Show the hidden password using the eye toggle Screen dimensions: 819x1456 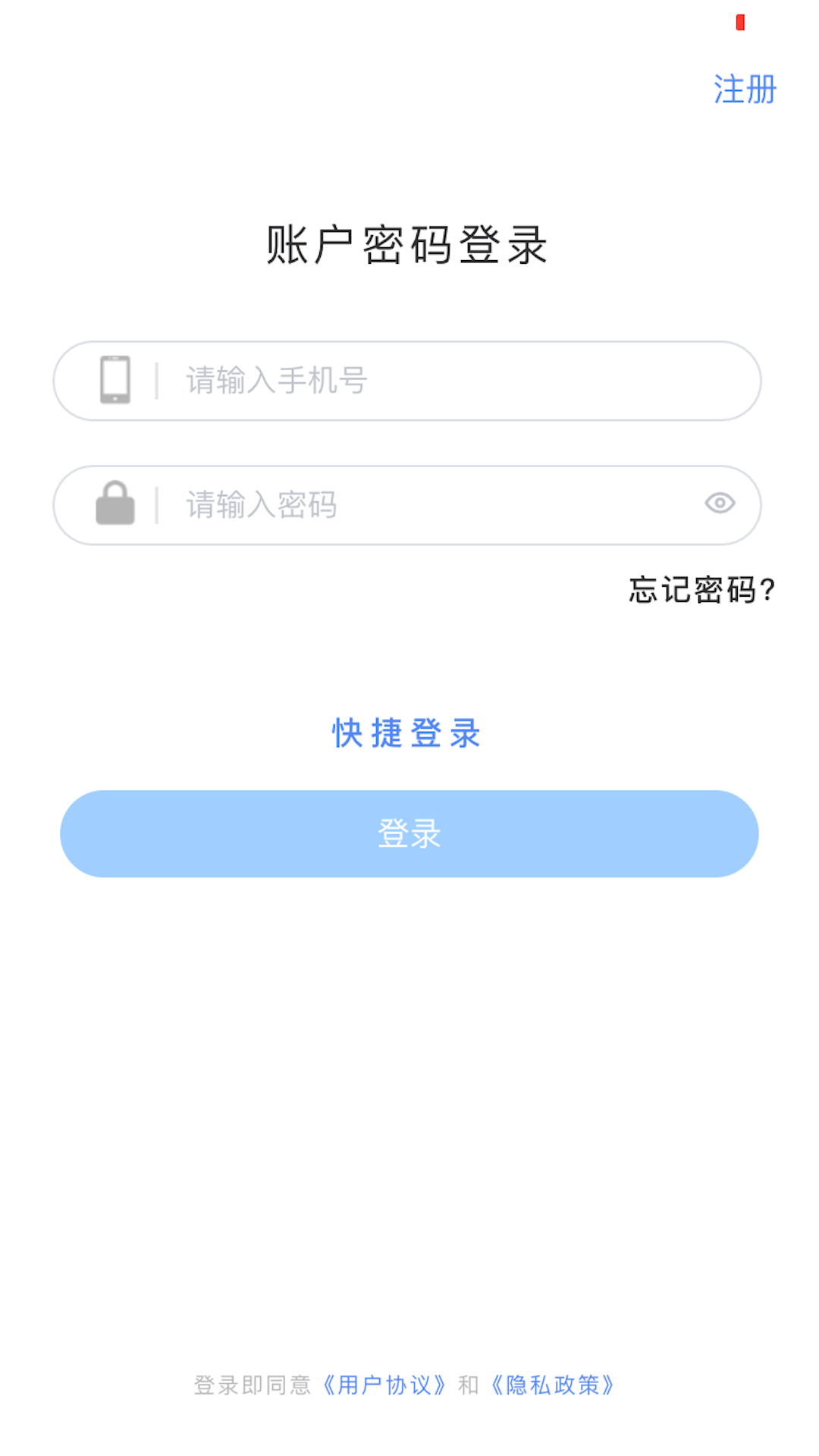coord(720,503)
